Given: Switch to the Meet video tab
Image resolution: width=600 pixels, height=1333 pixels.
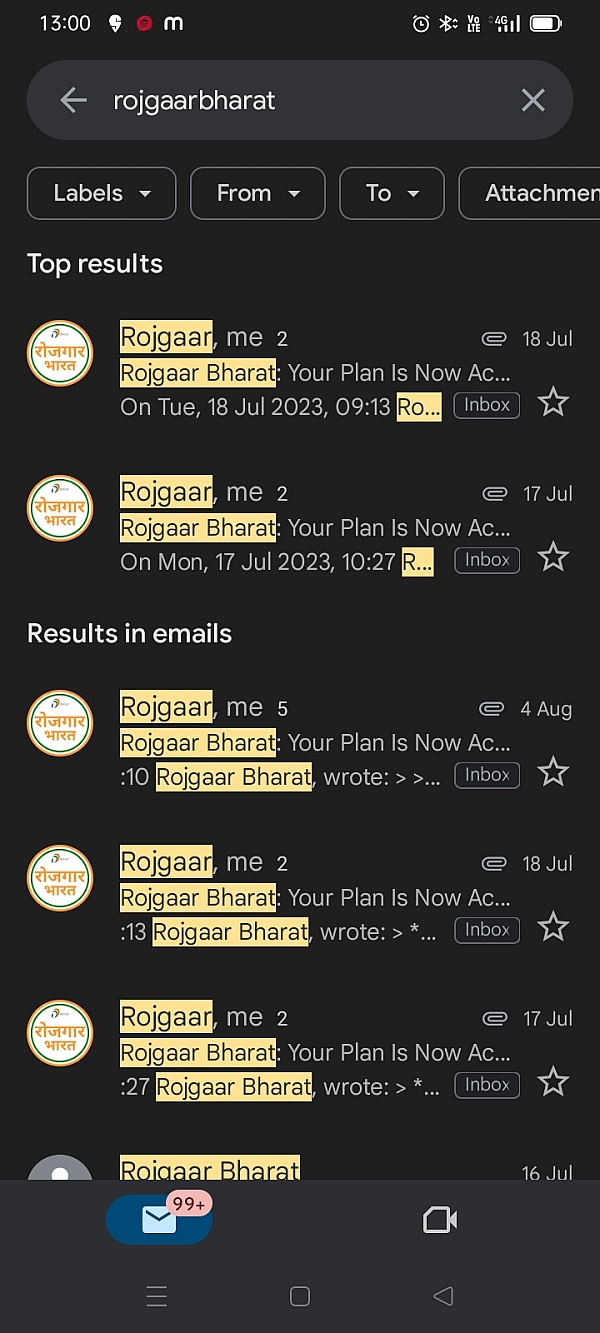Looking at the screenshot, I should point(440,1220).
